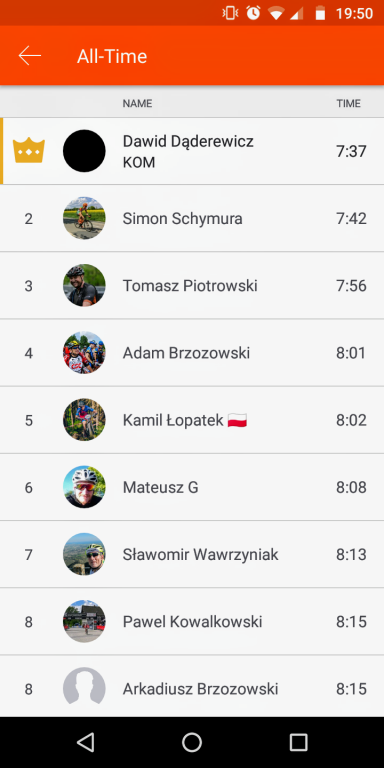Go back using the top-left arrow
Image resolution: width=384 pixels, height=768 pixels.
coord(30,56)
